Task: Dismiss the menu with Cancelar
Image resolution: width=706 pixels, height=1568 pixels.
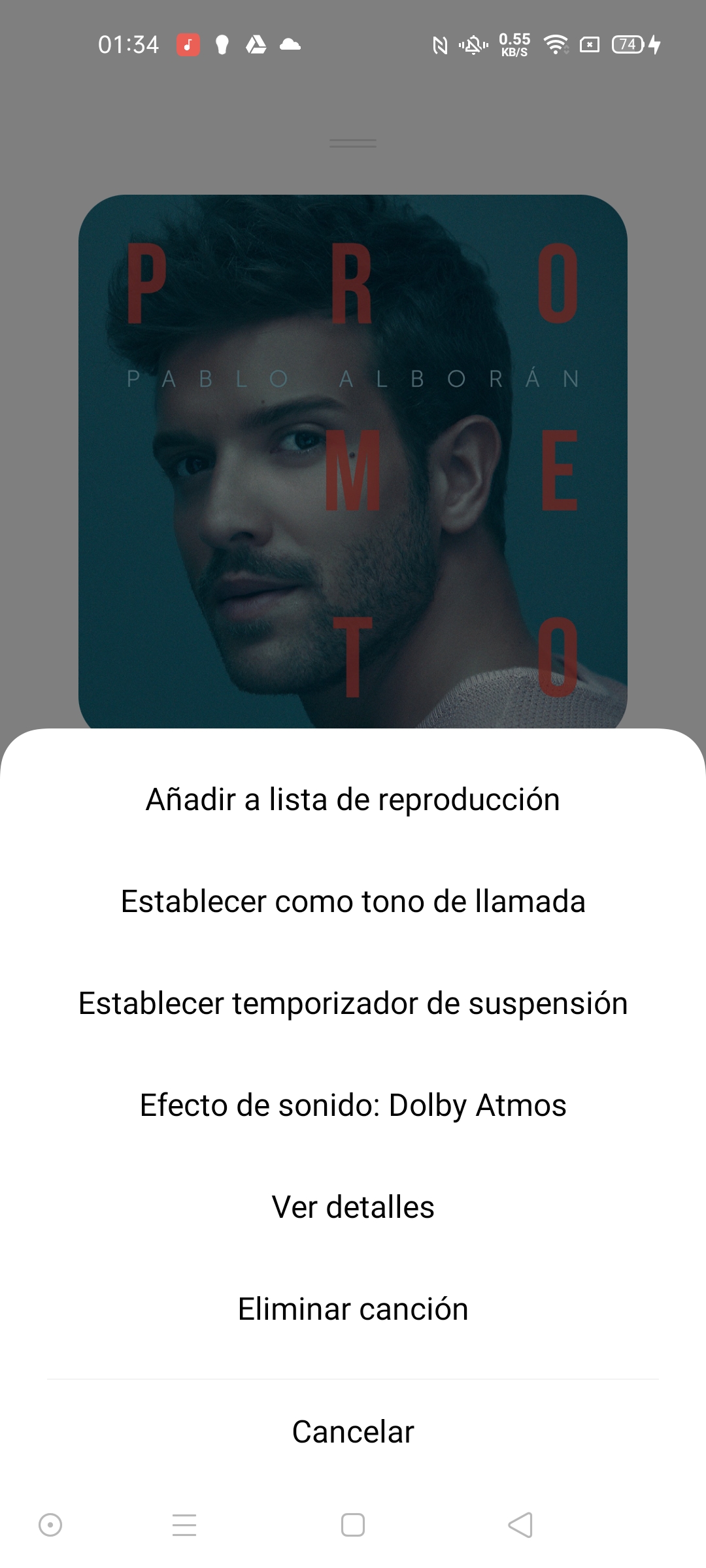Action: point(353,1432)
